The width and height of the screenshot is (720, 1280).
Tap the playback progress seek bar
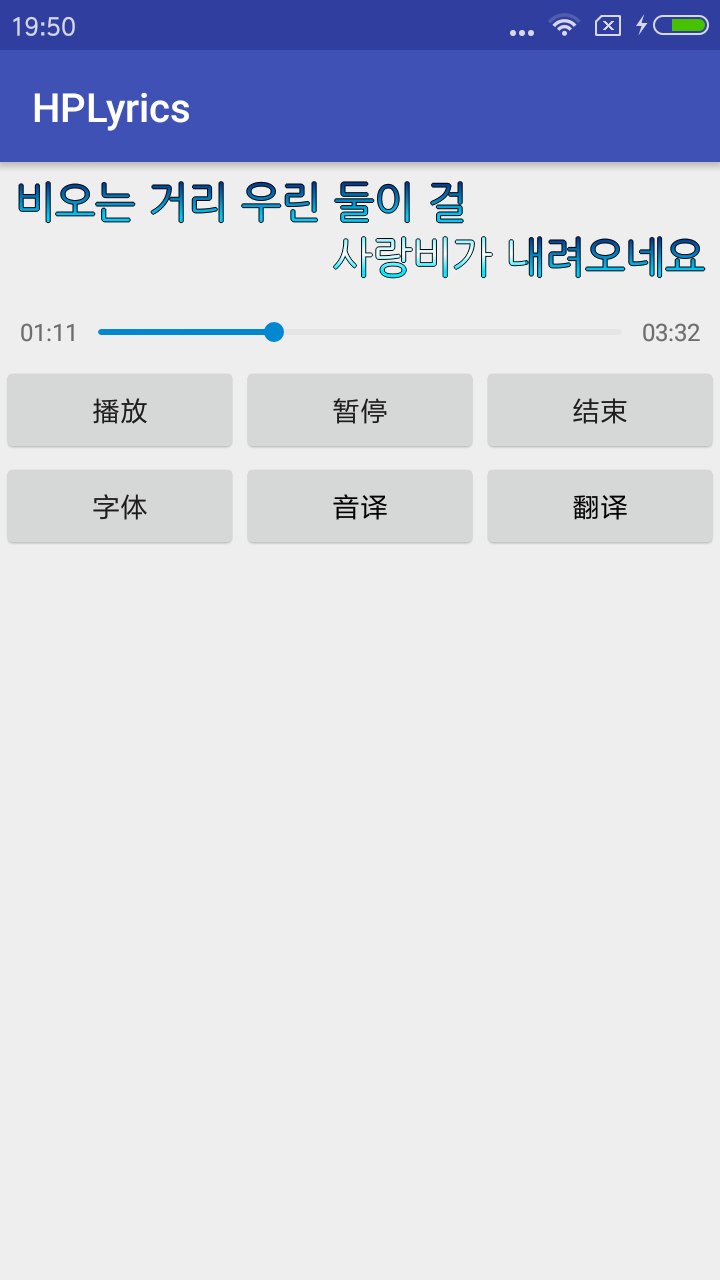360,332
